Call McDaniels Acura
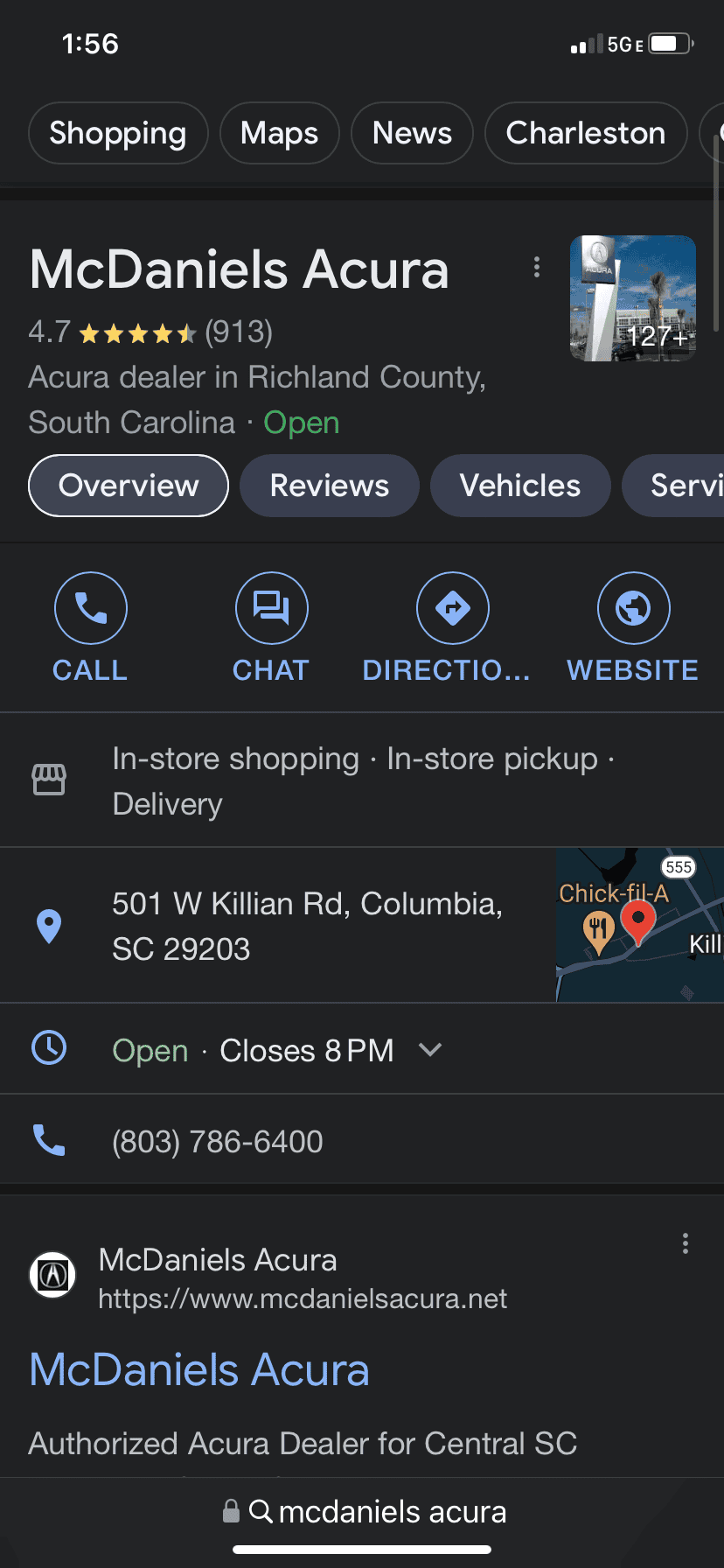Viewport: 724px width, 1568px height. (90, 626)
